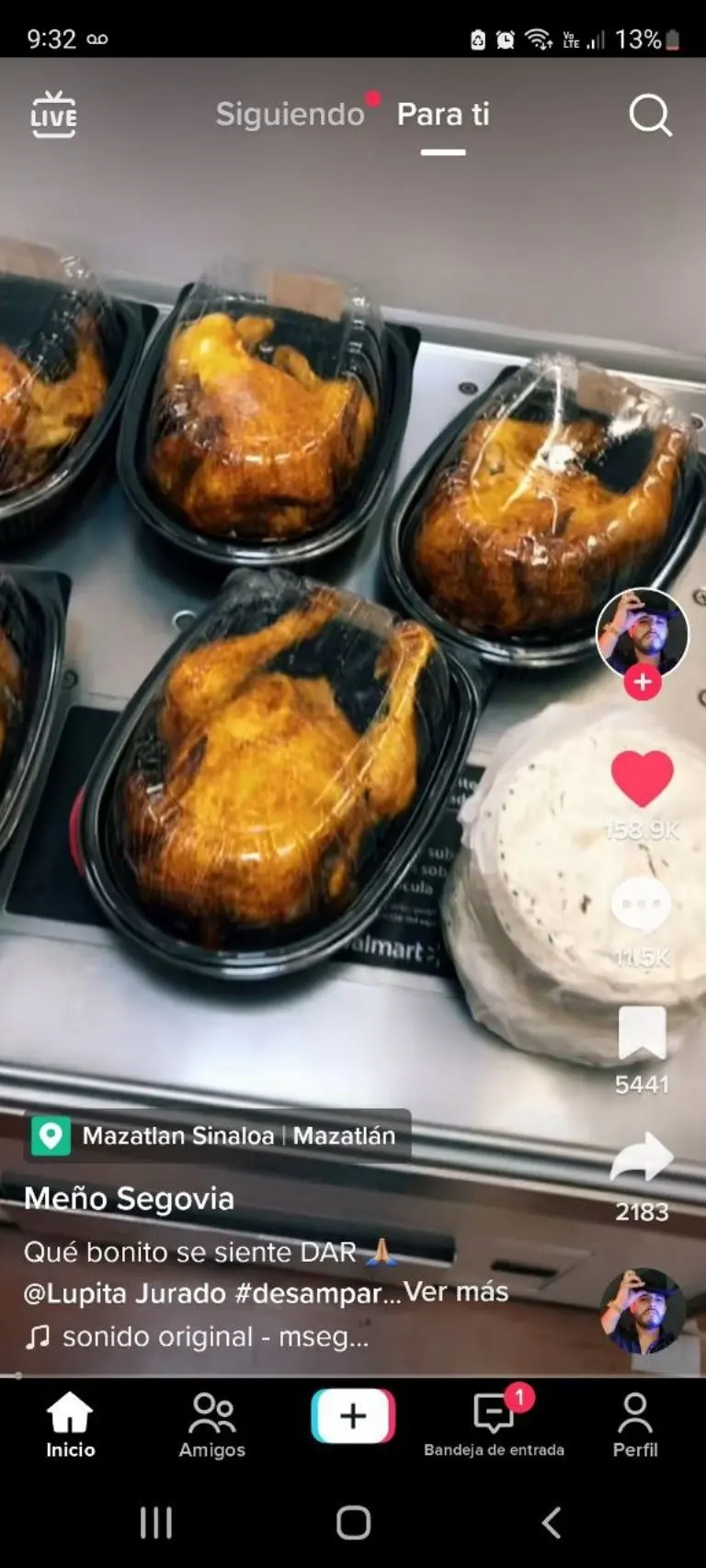The height and width of the screenshot is (1568, 706).
Task: Open Meño Segovia's profile picture
Action: pyautogui.click(x=642, y=632)
